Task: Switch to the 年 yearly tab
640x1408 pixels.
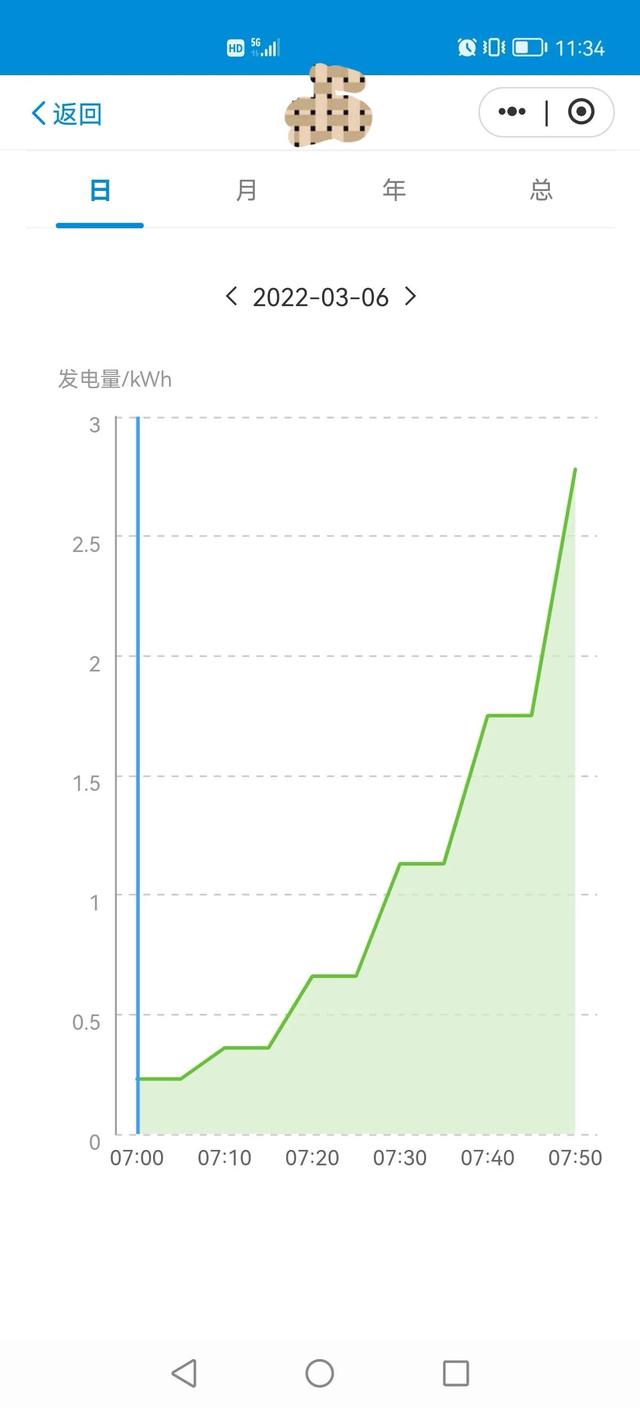Action: [394, 190]
